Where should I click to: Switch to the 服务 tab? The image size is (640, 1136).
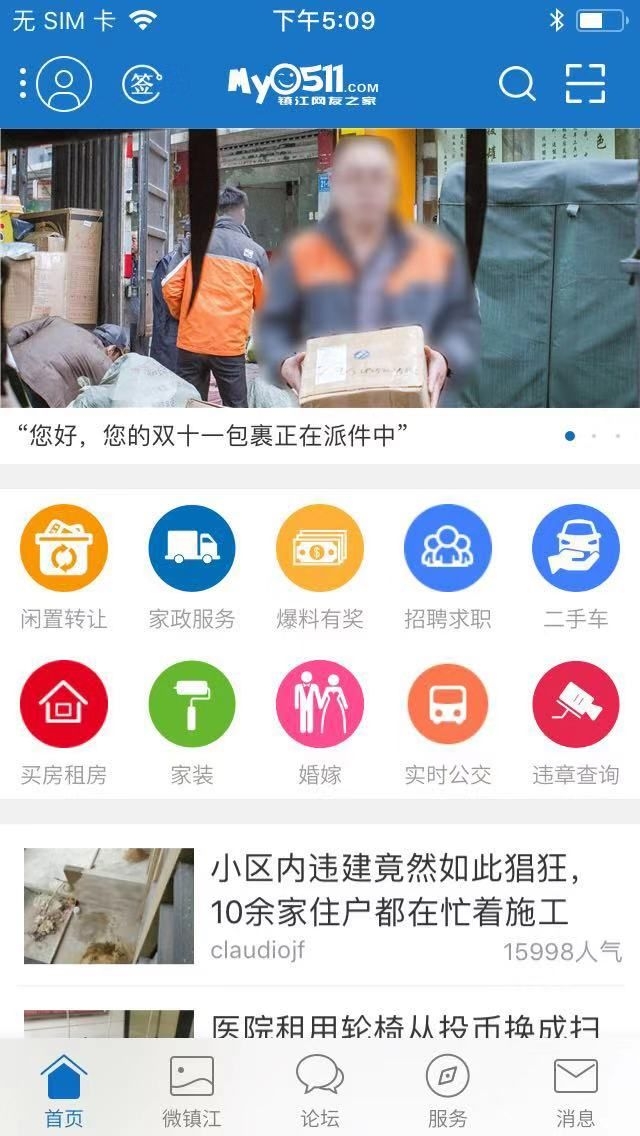click(448, 1090)
